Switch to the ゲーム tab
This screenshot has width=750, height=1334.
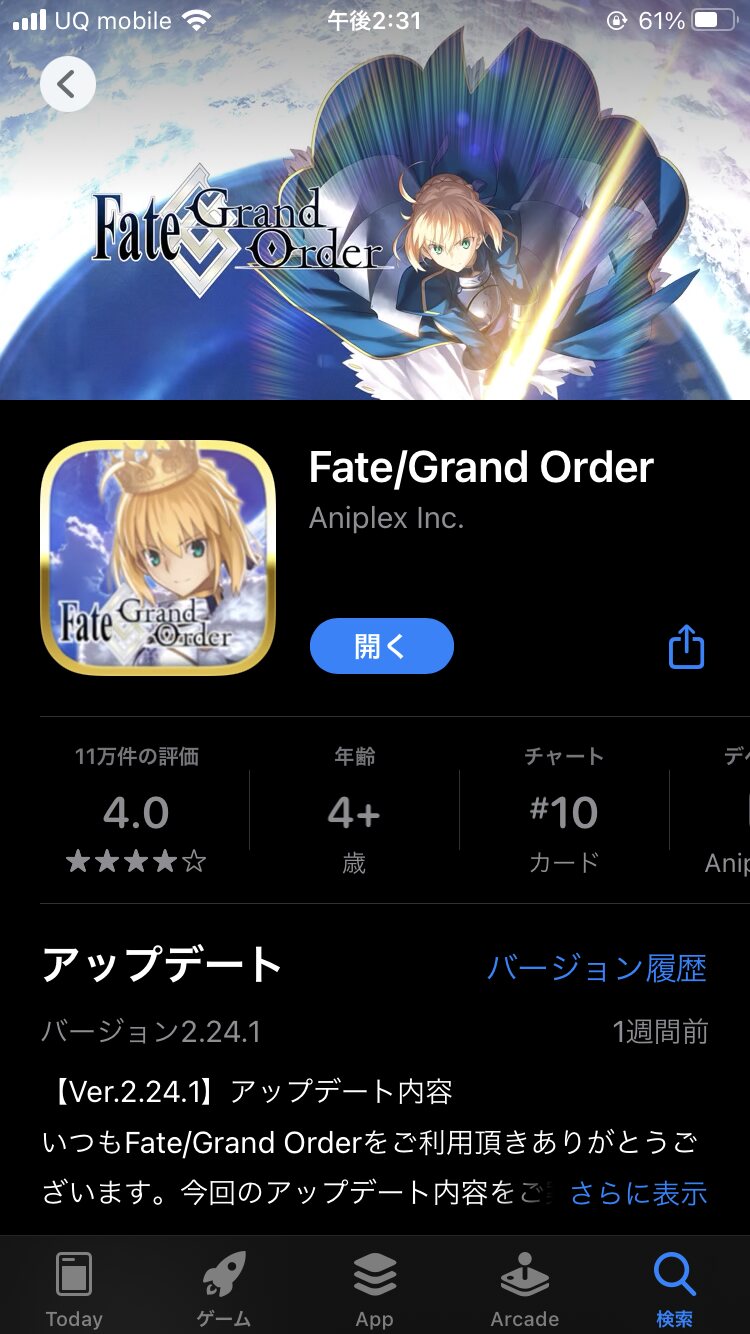(x=224, y=1288)
